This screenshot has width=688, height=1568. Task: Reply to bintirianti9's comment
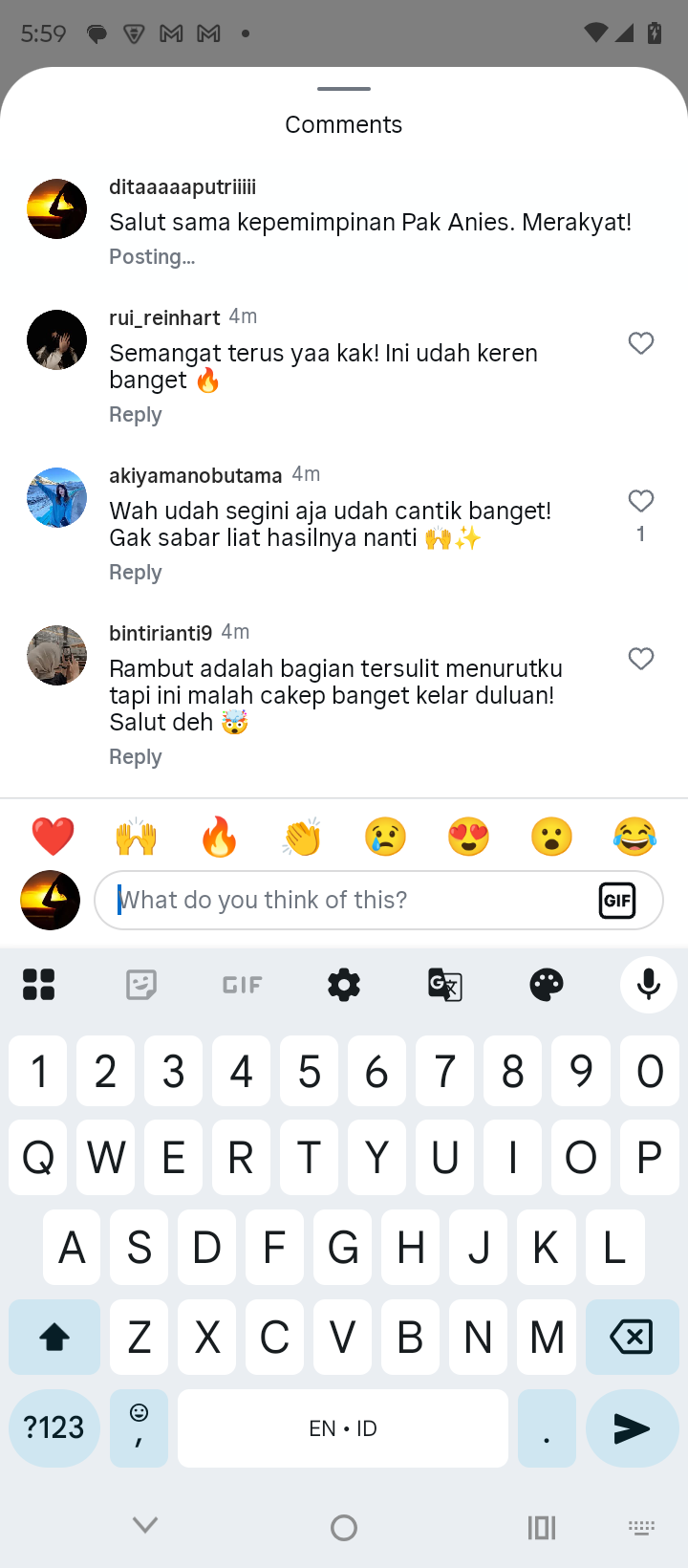point(136,757)
